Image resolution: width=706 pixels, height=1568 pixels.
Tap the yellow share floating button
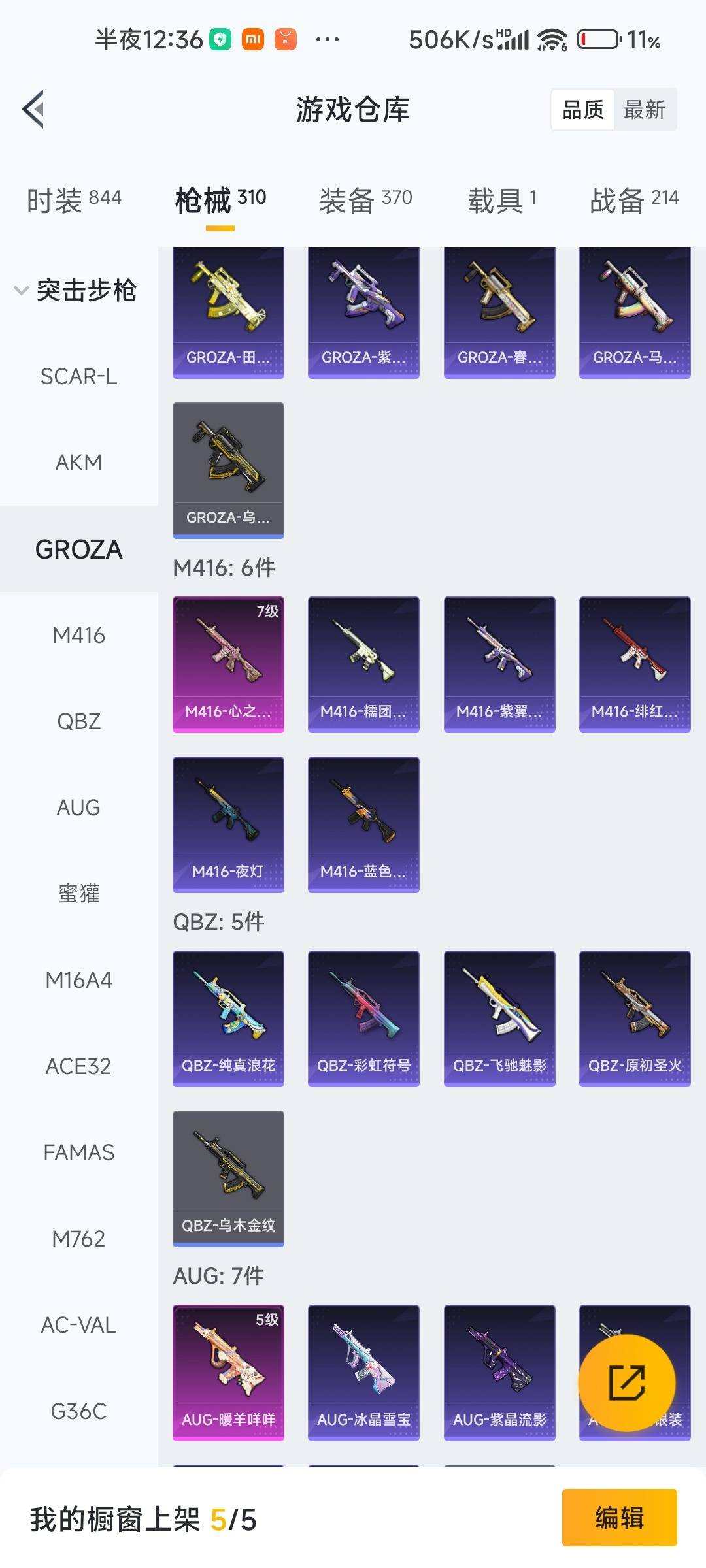pos(626,1382)
